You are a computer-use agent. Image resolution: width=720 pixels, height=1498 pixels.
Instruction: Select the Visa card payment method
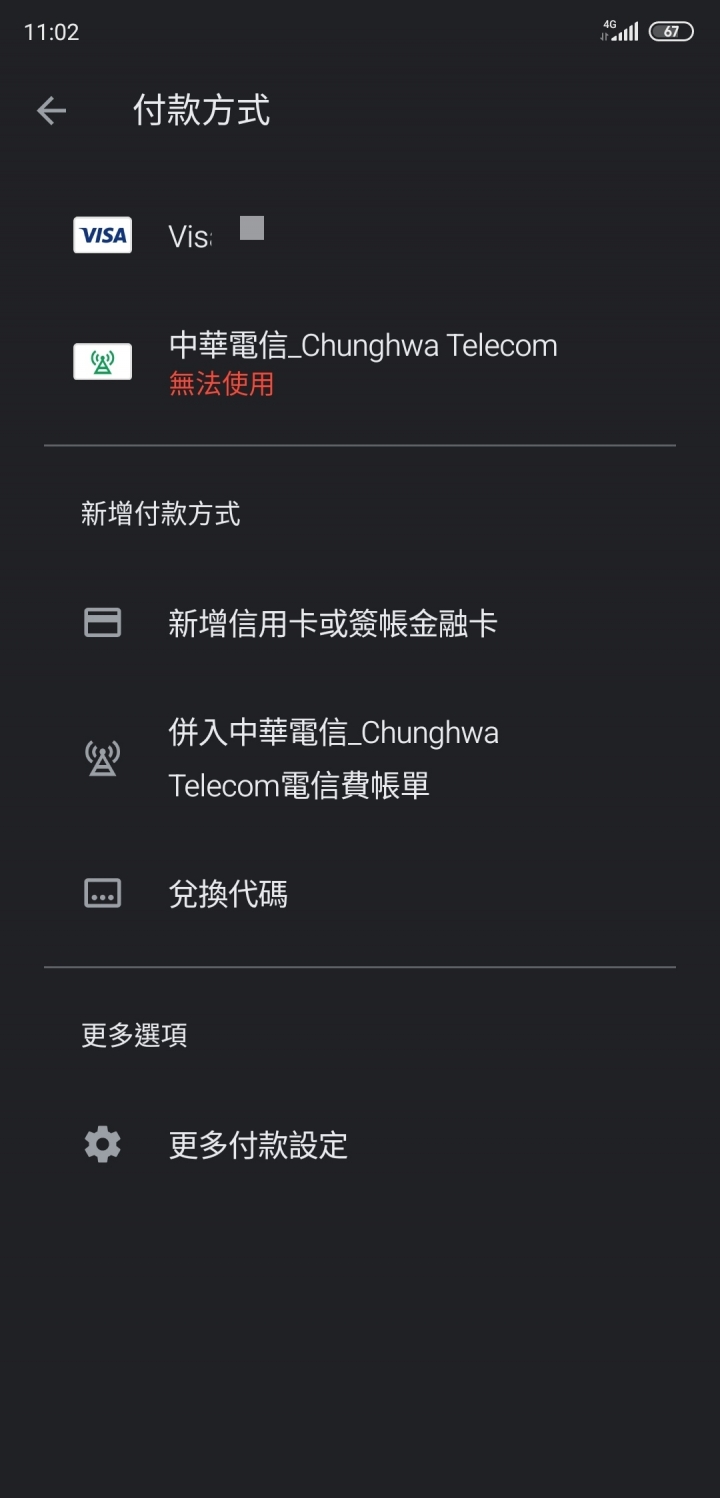(360, 236)
